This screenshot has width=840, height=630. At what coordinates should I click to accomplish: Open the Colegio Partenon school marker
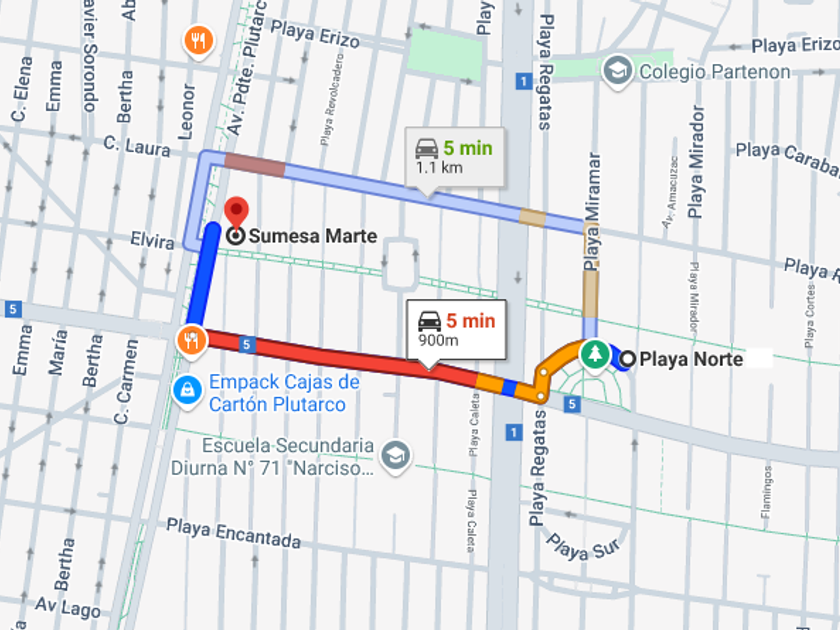point(617,72)
